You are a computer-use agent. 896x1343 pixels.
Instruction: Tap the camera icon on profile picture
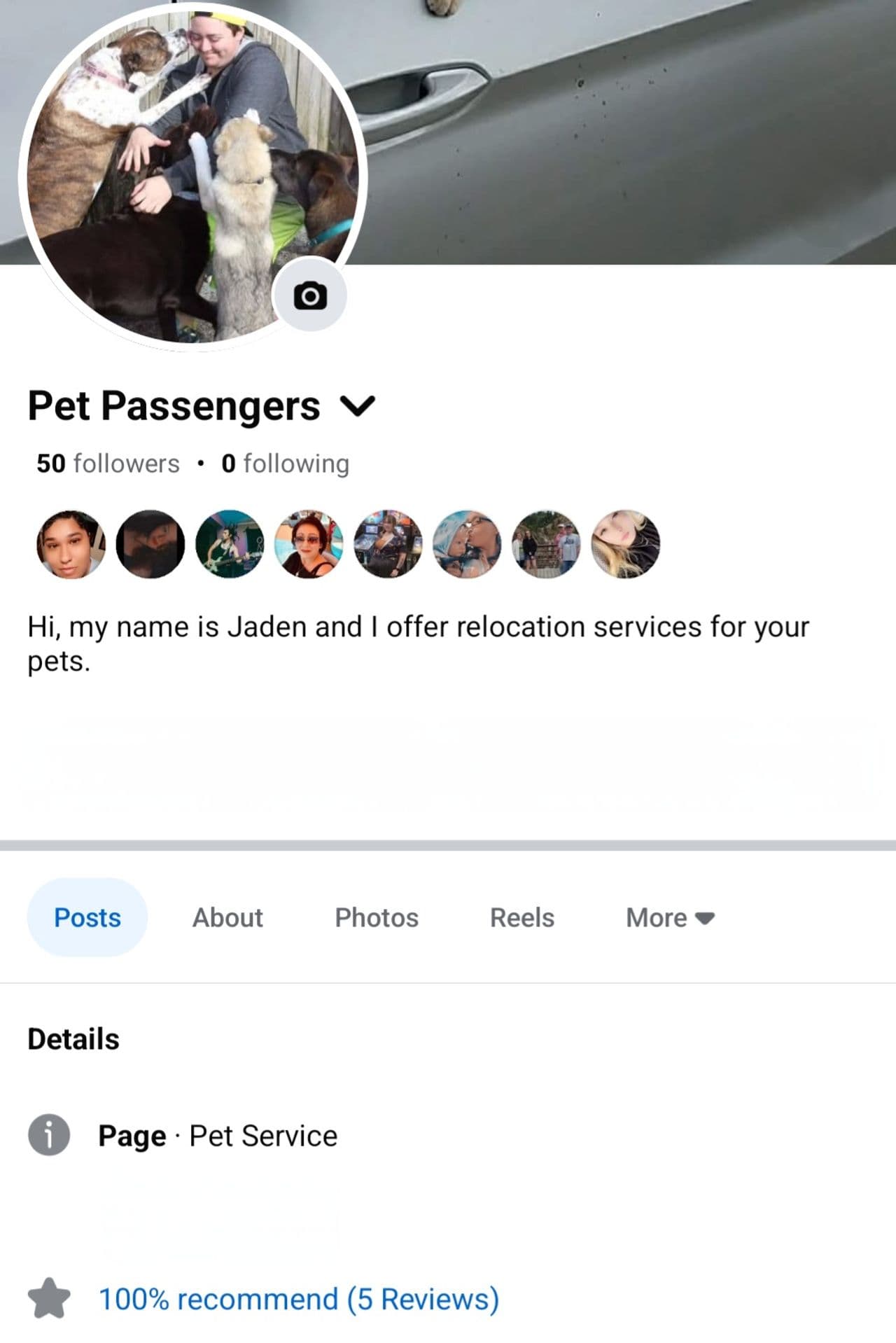pos(310,295)
